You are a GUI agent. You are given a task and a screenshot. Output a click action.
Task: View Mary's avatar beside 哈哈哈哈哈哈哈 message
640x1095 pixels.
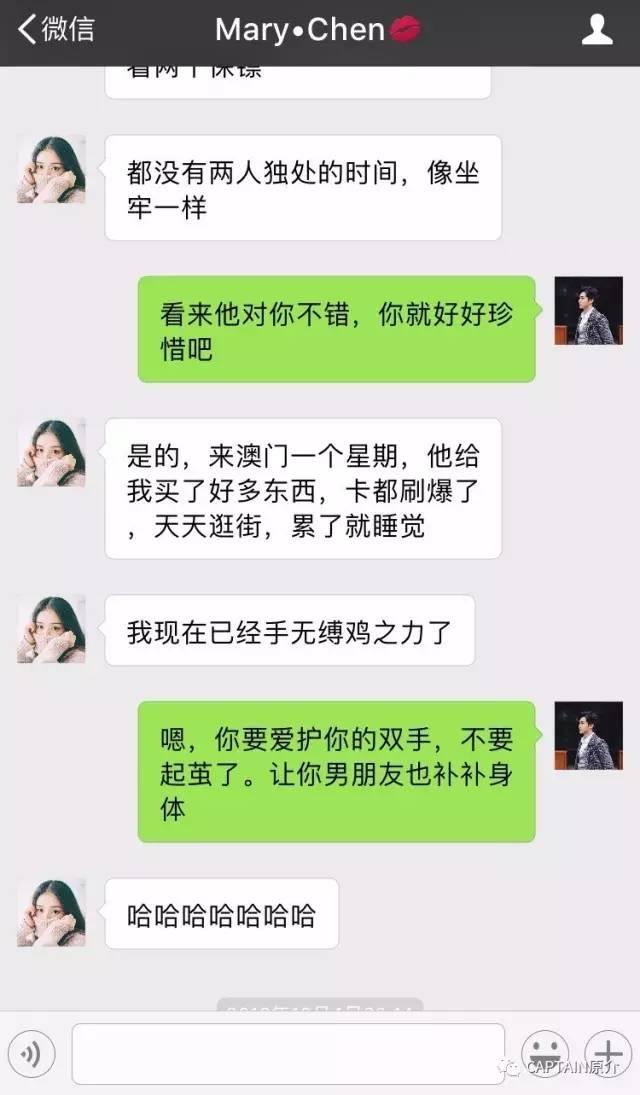coord(51,912)
